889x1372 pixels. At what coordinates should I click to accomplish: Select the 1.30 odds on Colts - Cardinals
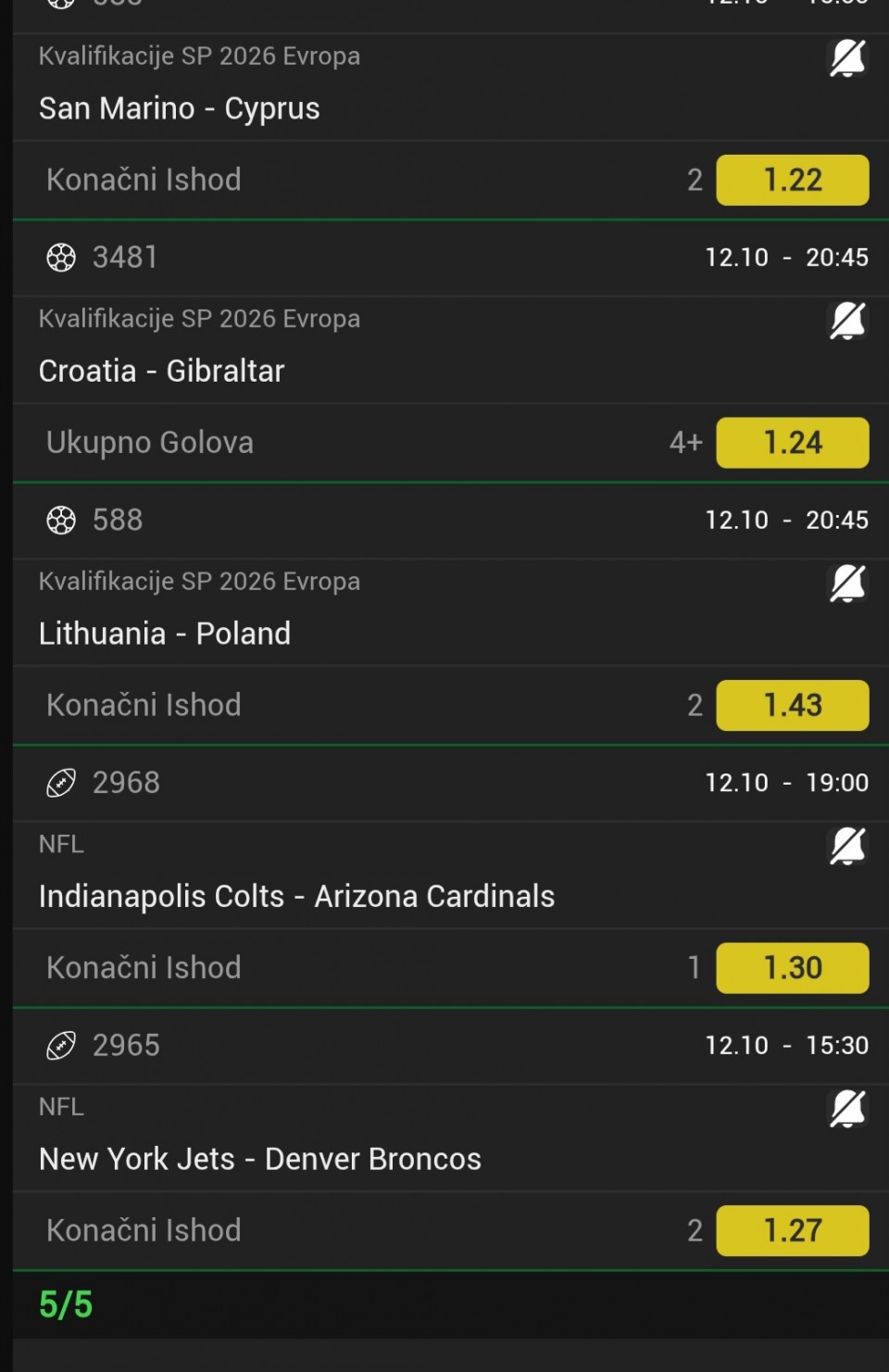(792, 968)
